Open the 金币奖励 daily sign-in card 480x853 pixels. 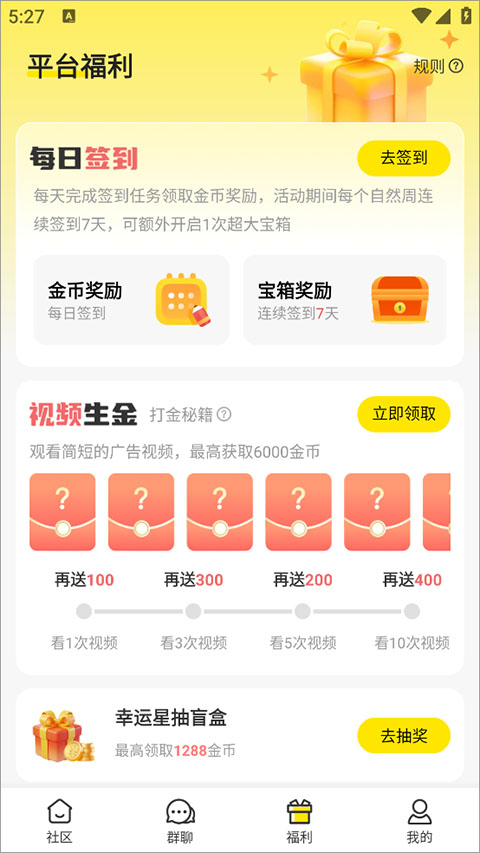132,300
